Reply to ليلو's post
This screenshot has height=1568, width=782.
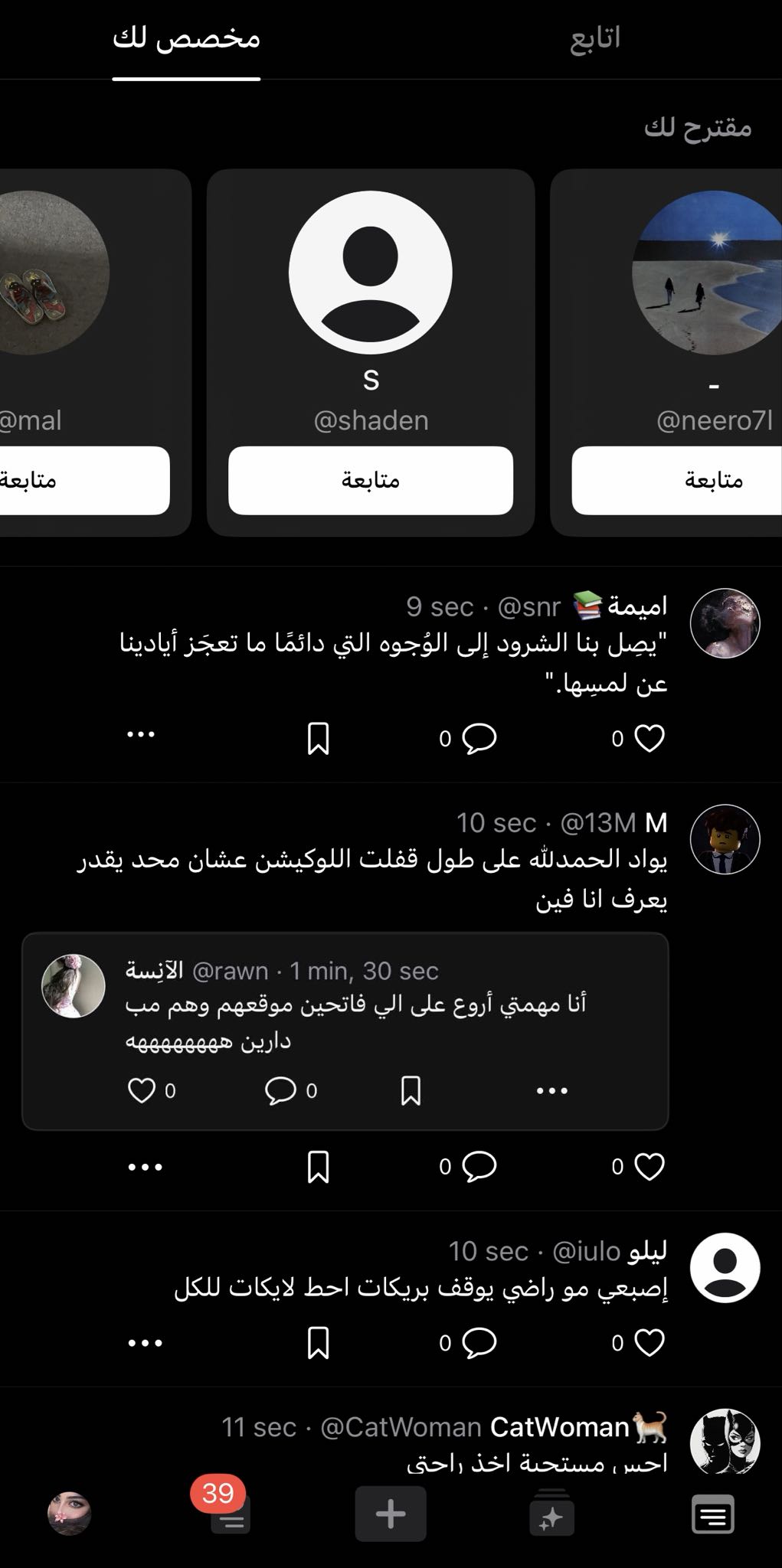479,1342
